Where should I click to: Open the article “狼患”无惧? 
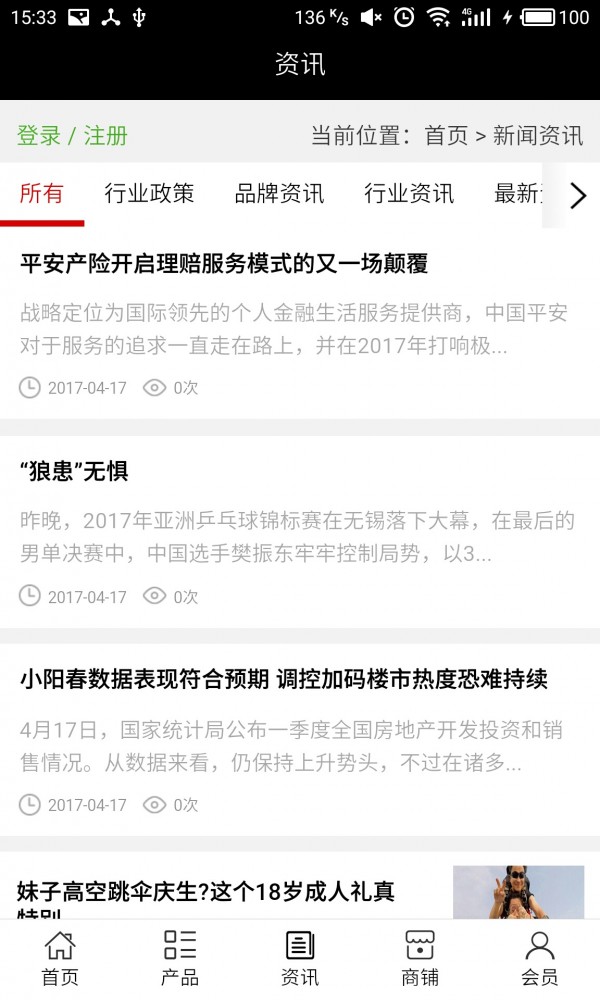[x=74, y=471]
